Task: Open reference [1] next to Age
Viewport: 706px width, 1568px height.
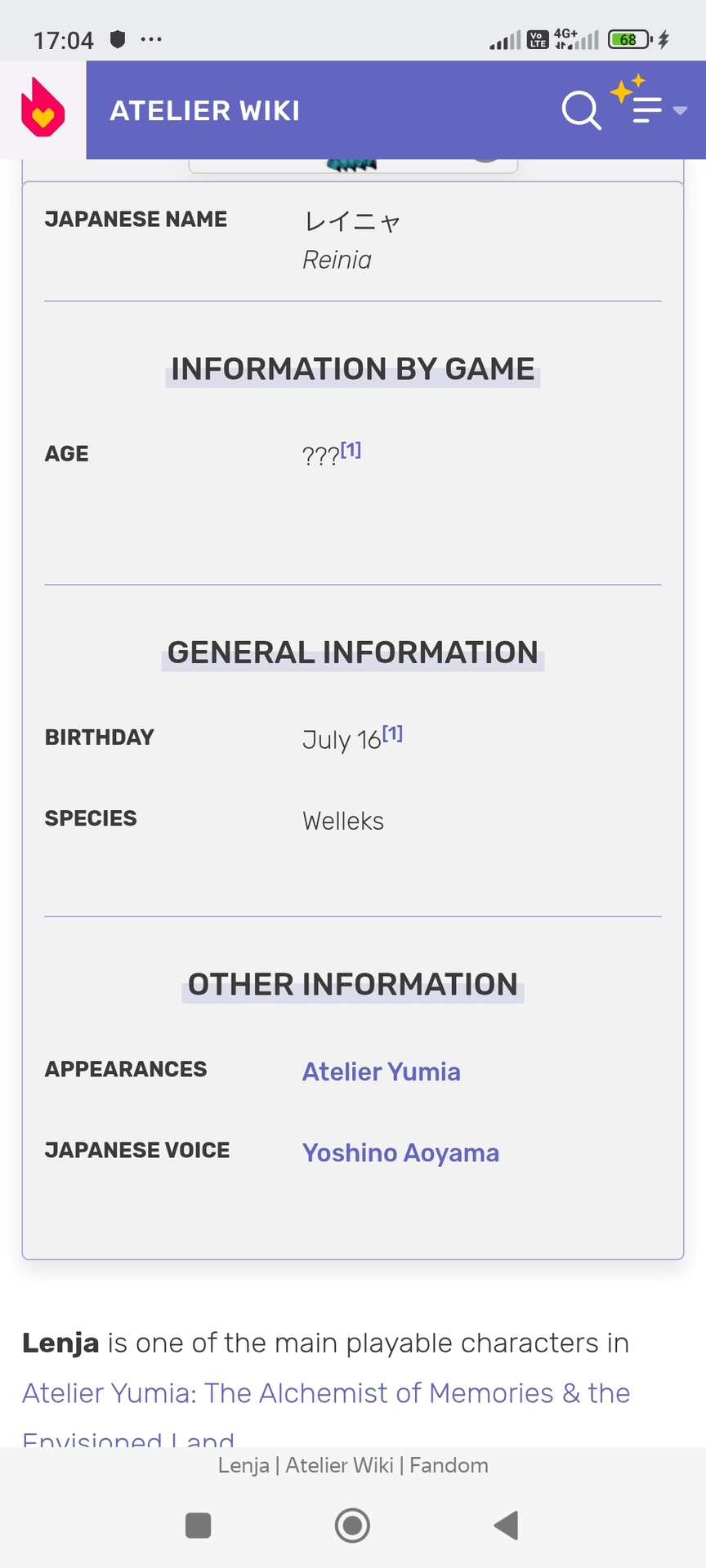Action: point(351,450)
